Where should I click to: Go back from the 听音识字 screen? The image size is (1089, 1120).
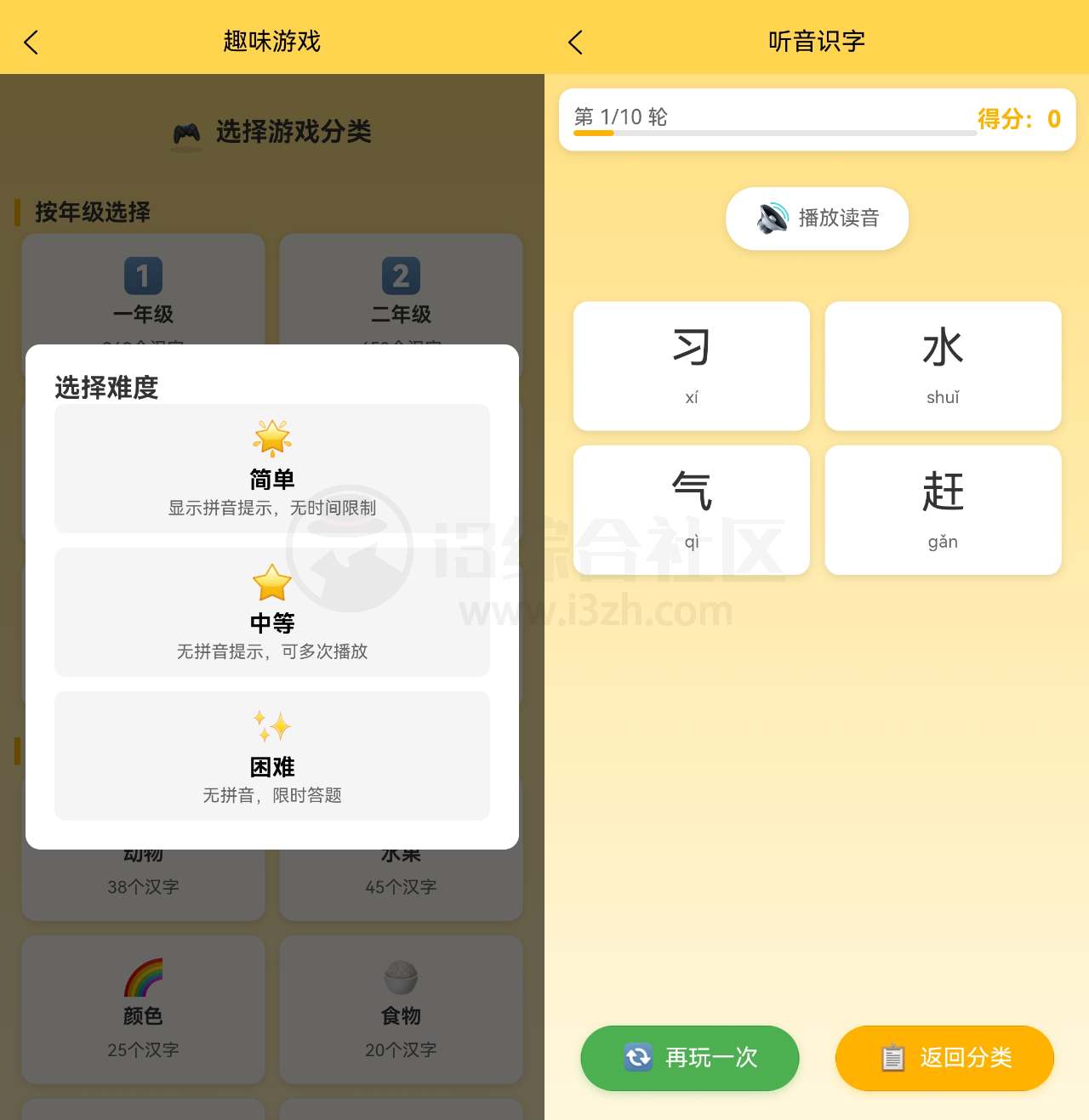point(576,43)
